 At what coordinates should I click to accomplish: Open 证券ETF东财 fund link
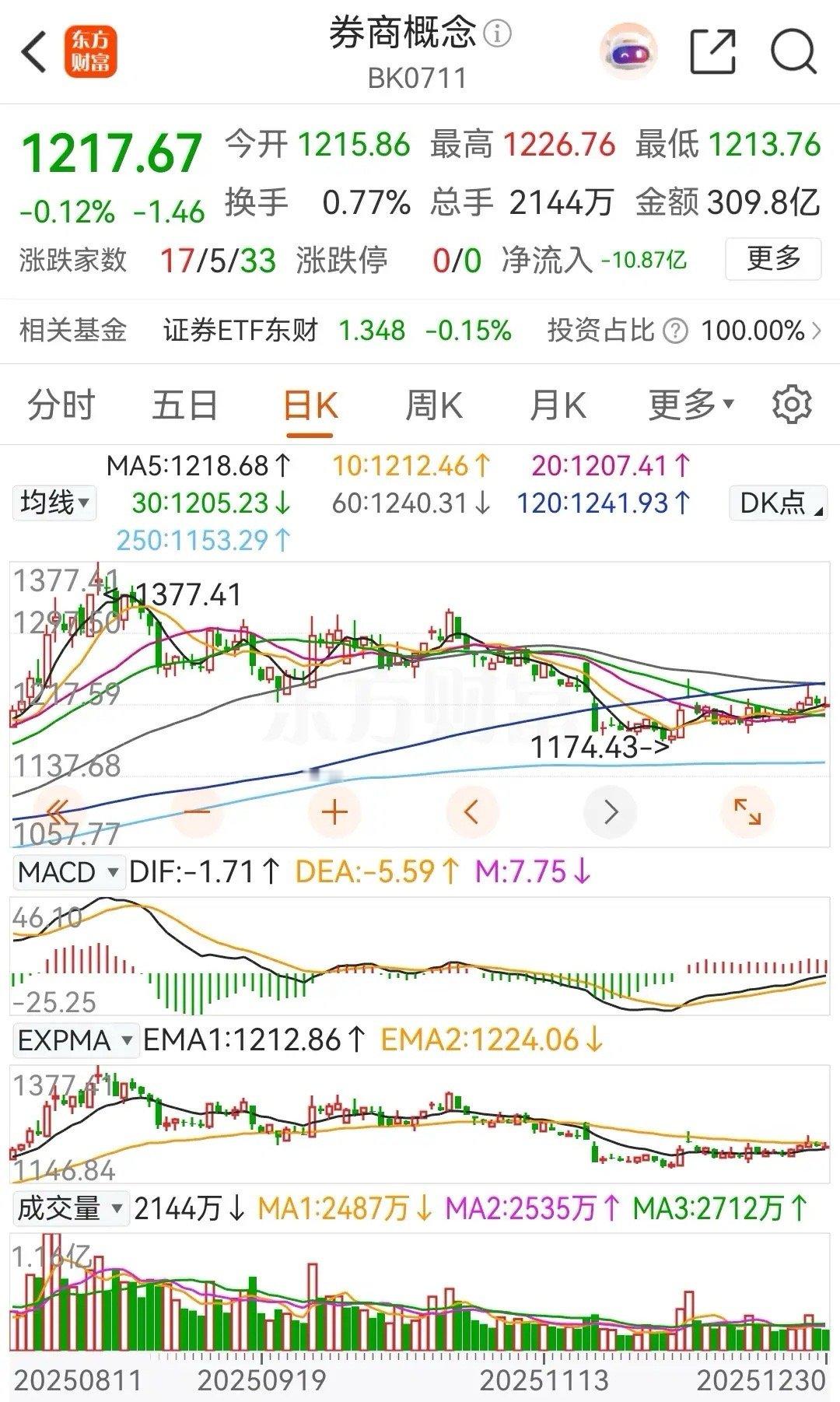[241, 330]
